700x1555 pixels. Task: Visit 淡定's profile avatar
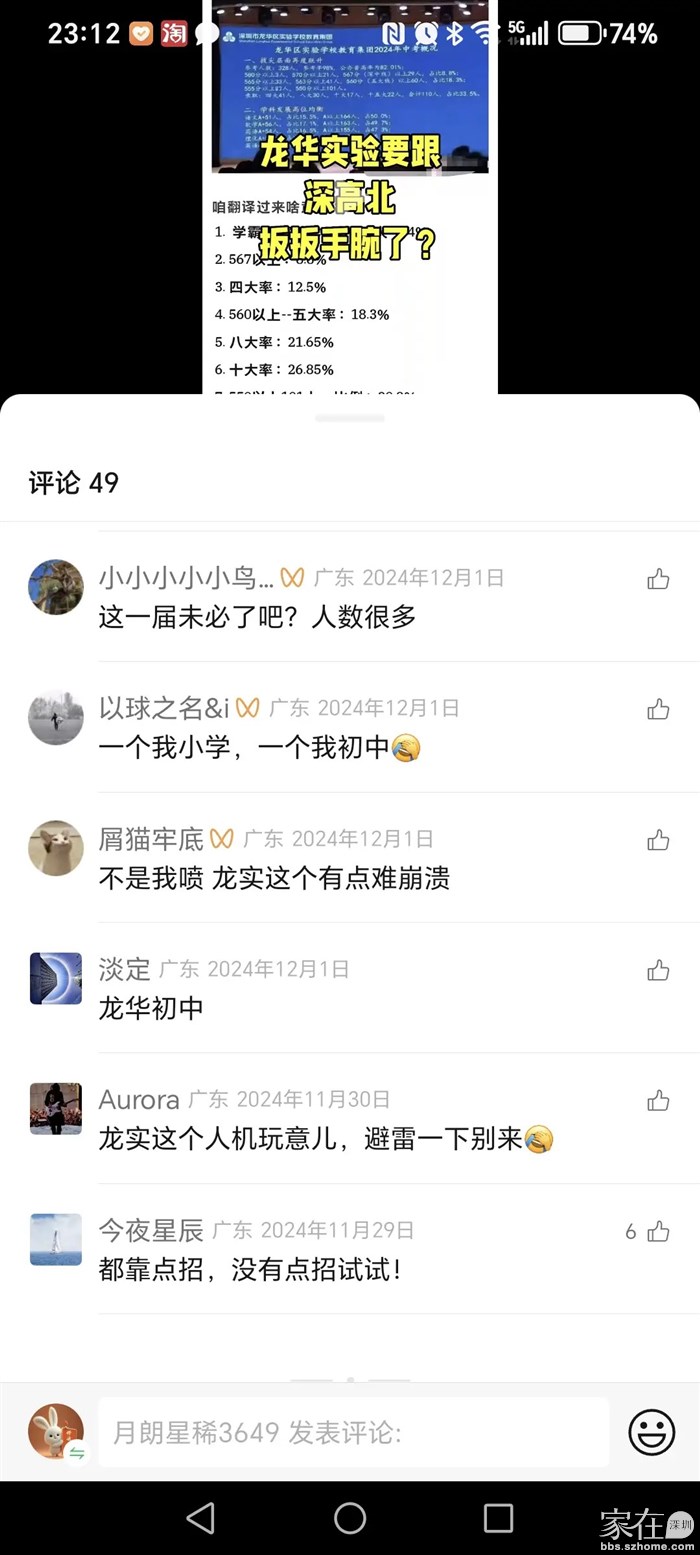[56, 978]
